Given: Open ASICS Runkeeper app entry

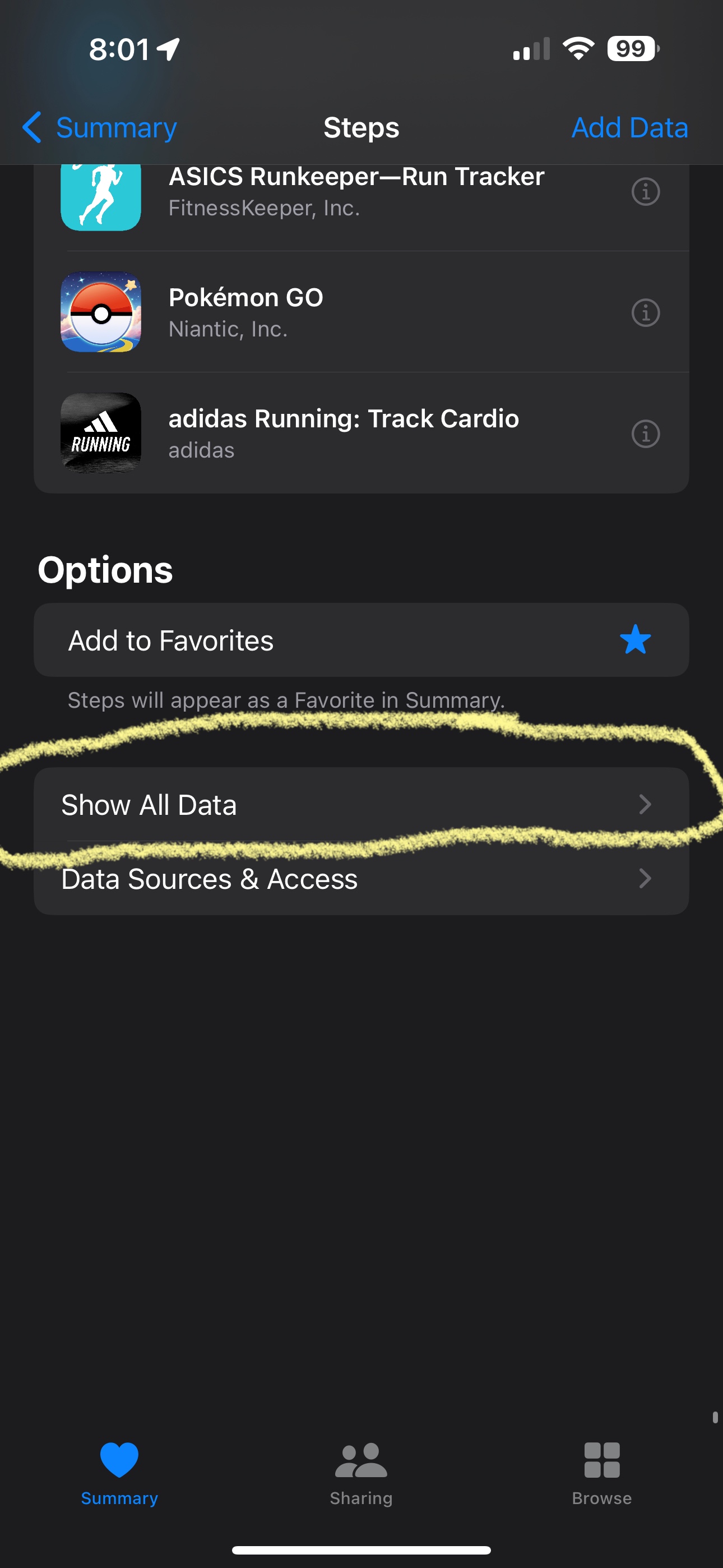Looking at the screenshot, I should pos(355,191).
